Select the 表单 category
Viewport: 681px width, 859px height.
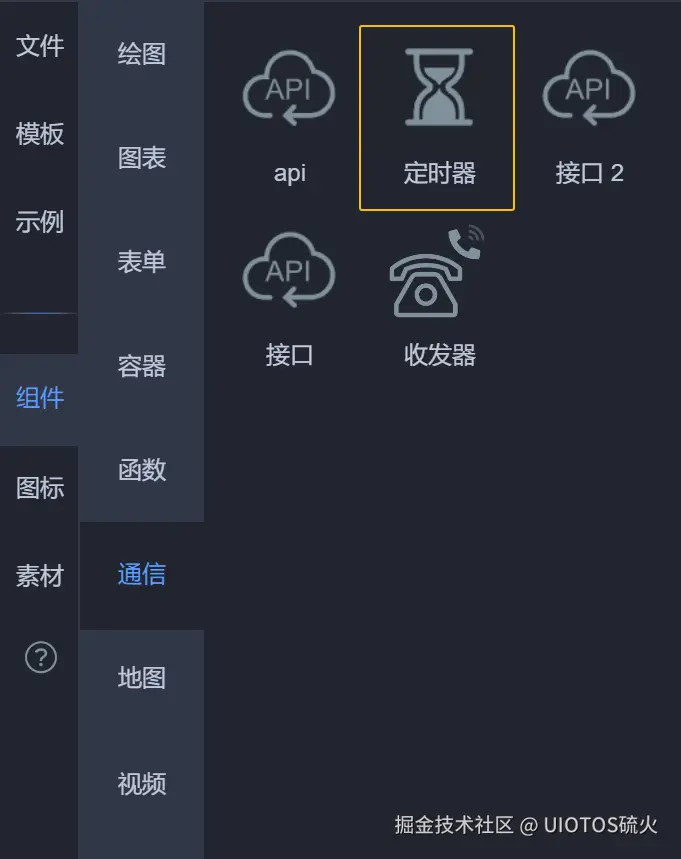(142, 262)
